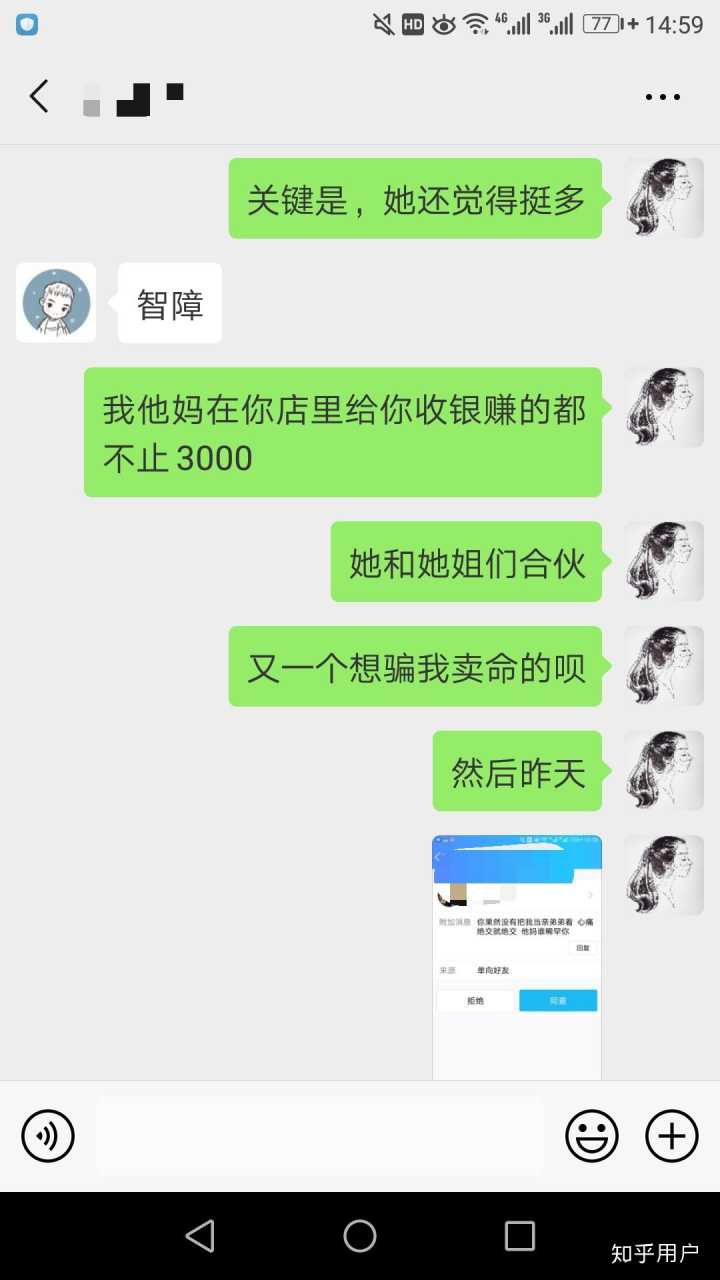Tap the message text field
Viewport: 720px width, 1280px height.
[320, 1136]
